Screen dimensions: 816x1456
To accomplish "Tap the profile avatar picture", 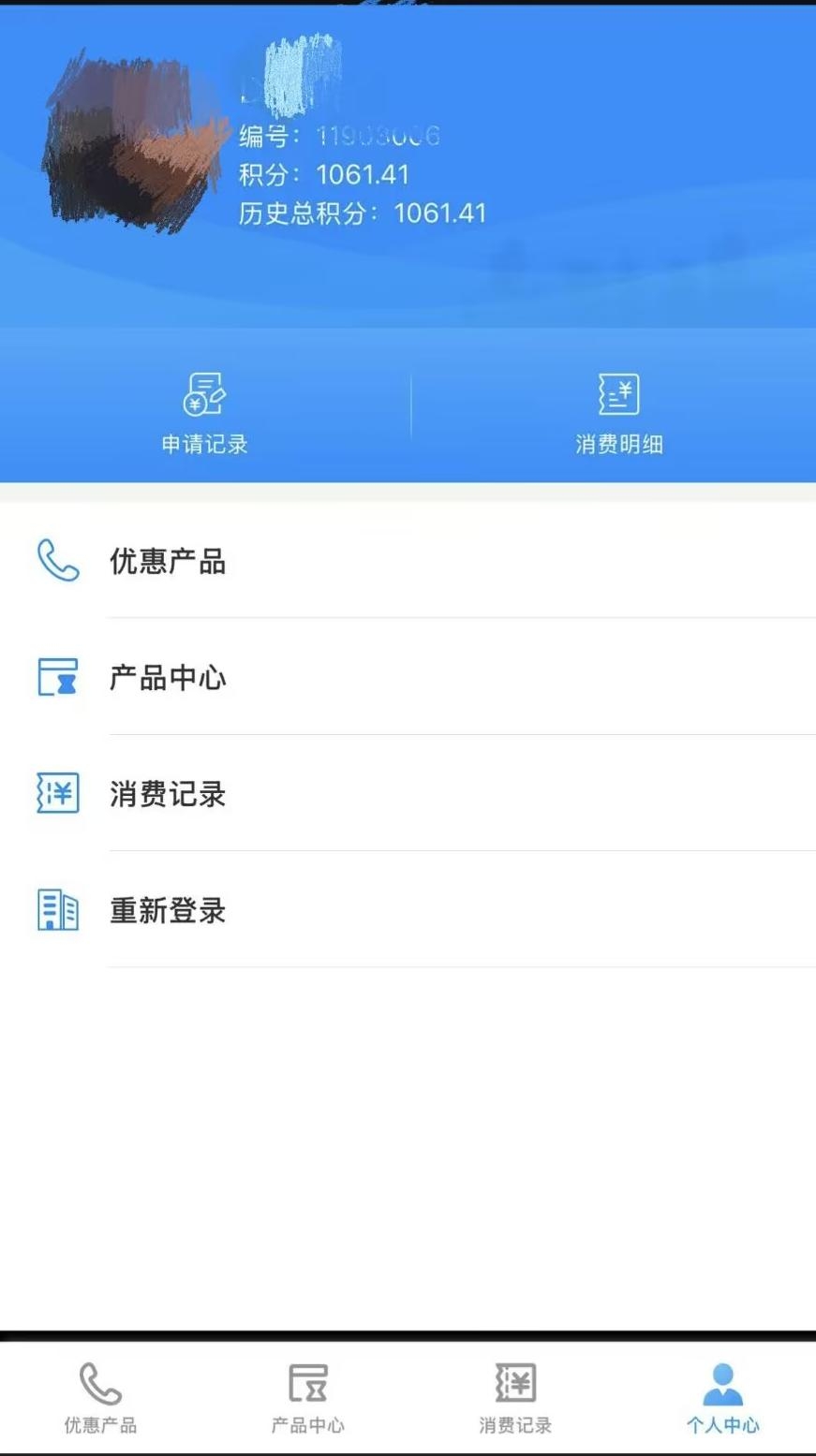I will pos(136,136).
